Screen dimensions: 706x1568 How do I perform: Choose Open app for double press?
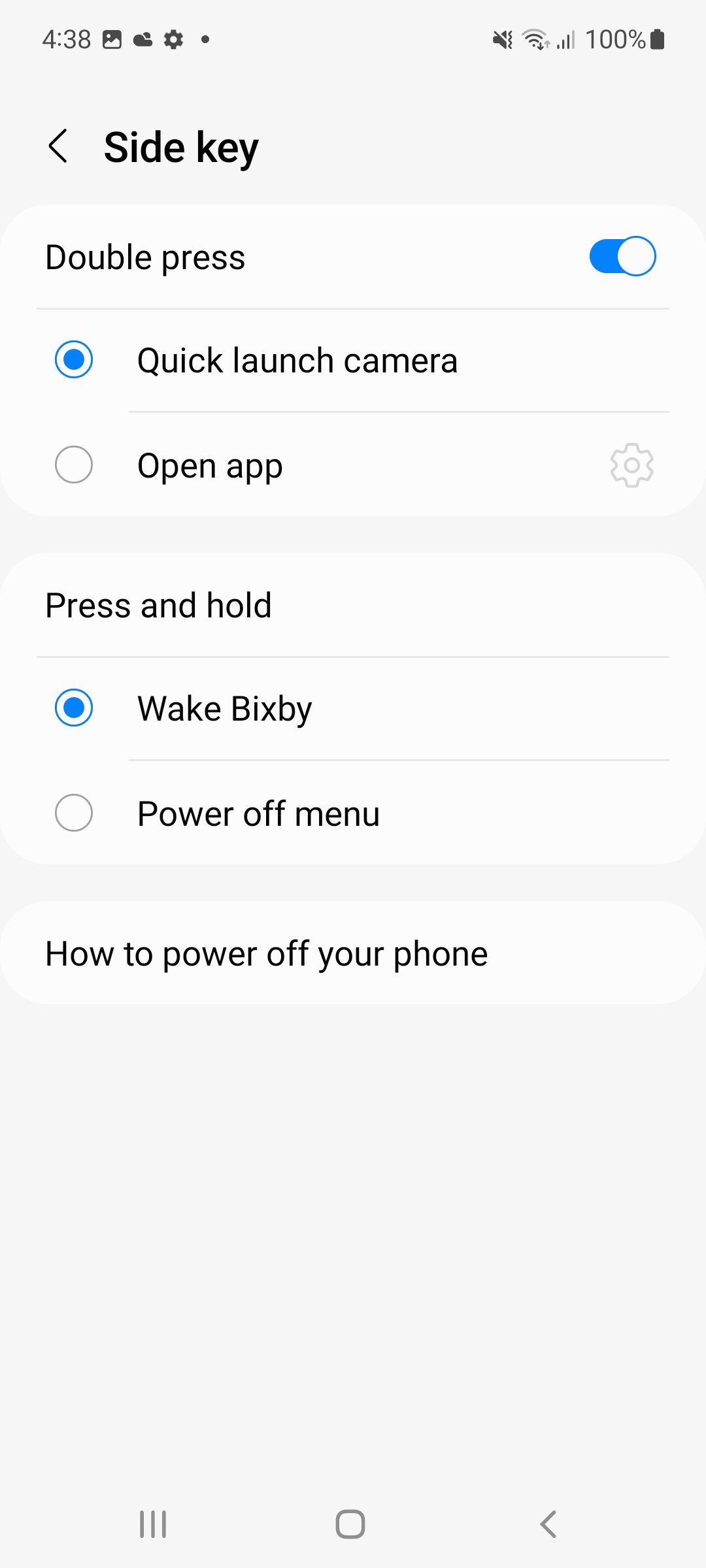[314, 465]
